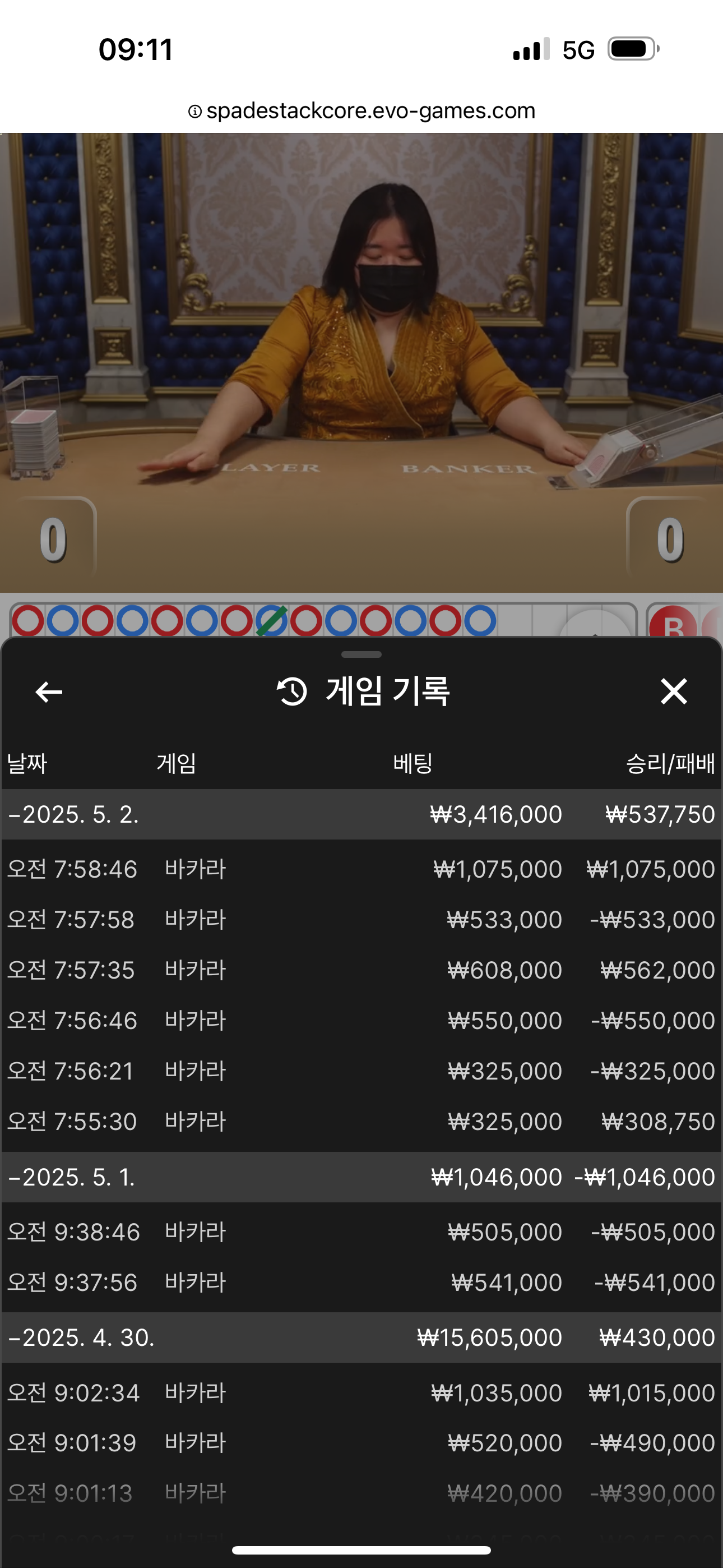View the 오전 9:37:56 game record
Screen dimensions: 723x1568
[x=361, y=1283]
